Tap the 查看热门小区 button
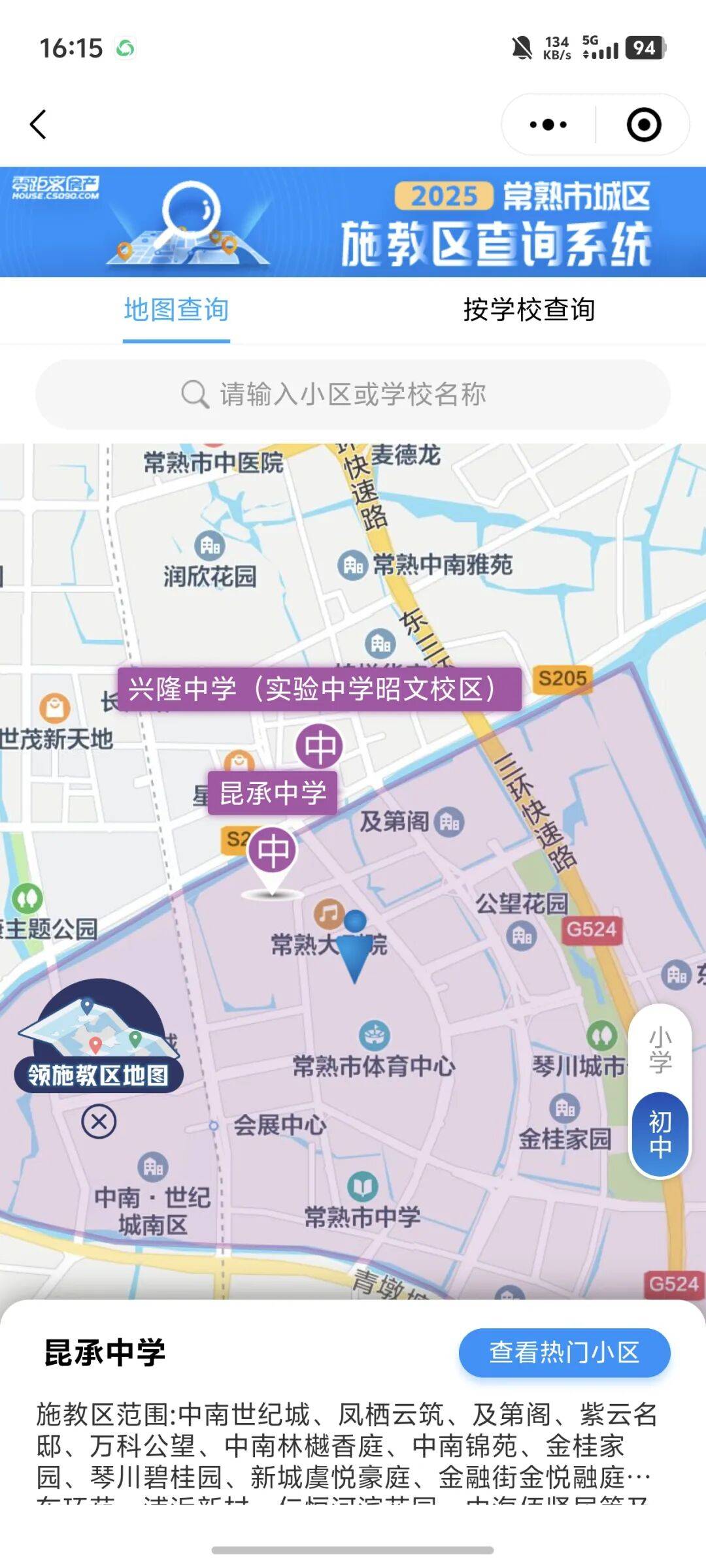The image size is (706, 1568). pyautogui.click(x=564, y=1352)
